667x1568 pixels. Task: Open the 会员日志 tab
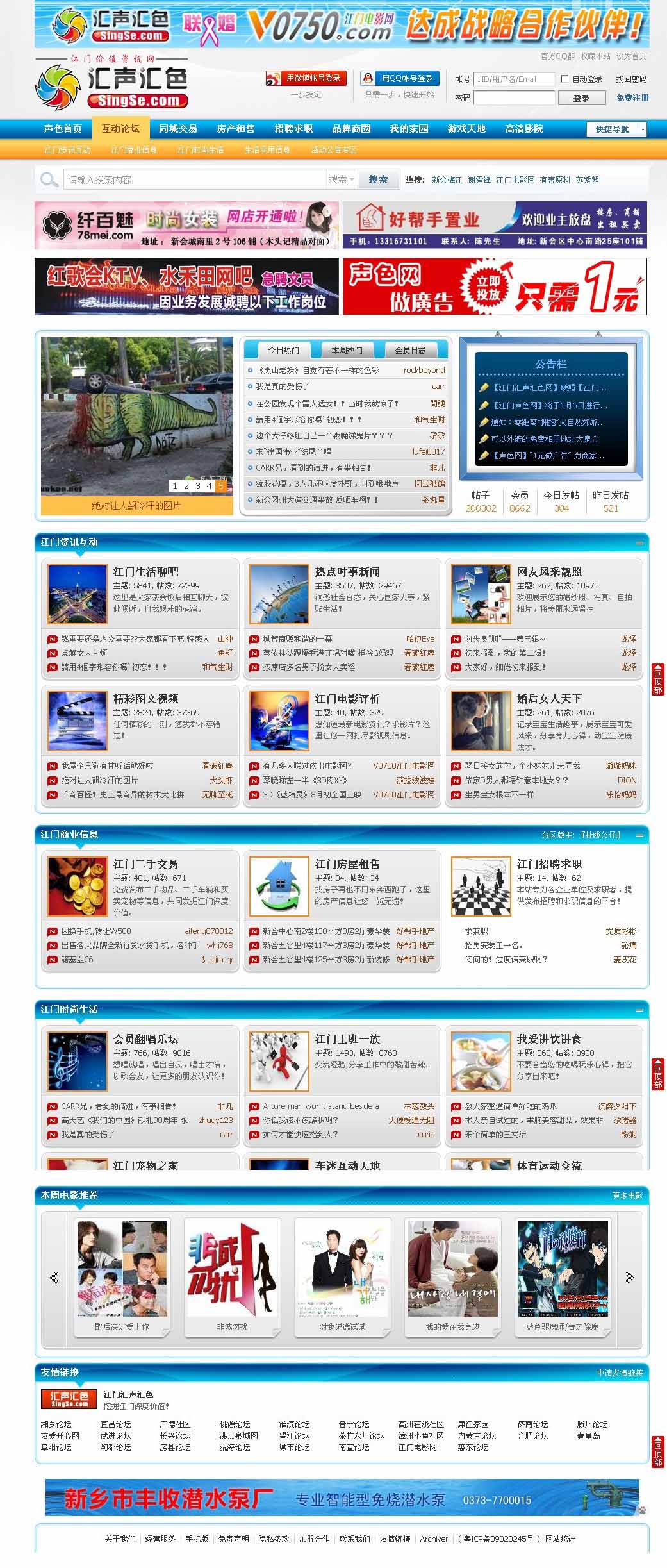point(410,351)
